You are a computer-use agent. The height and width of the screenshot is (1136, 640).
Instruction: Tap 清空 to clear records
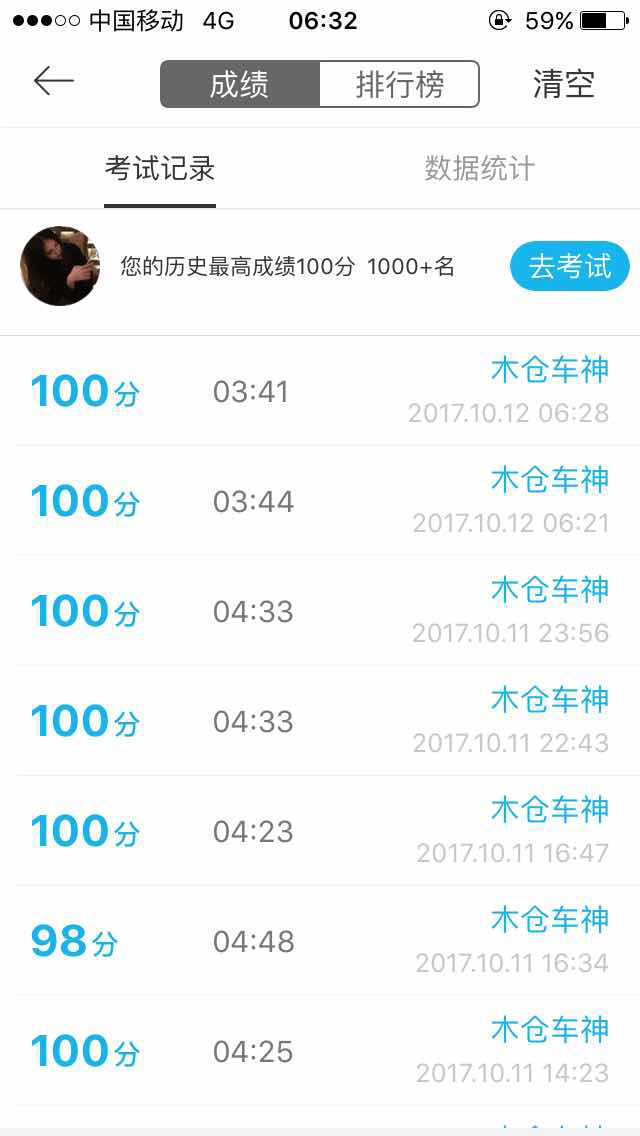tap(563, 84)
